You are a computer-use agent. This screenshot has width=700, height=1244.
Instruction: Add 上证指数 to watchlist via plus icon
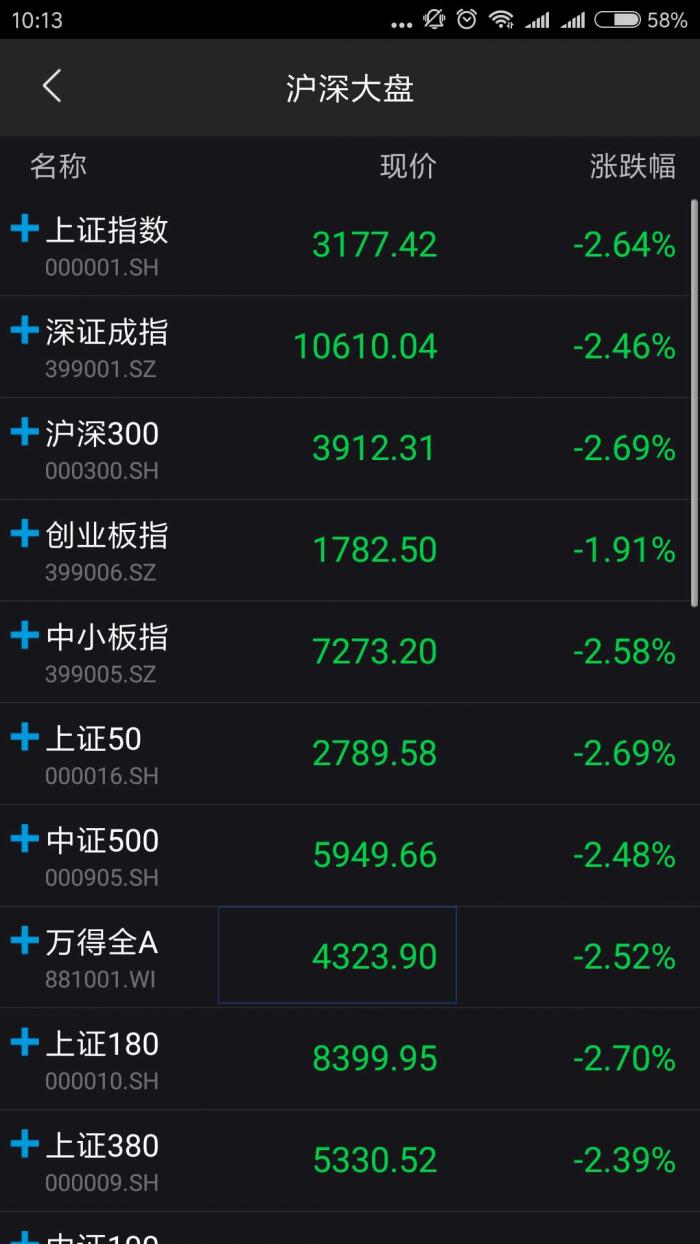tap(24, 229)
